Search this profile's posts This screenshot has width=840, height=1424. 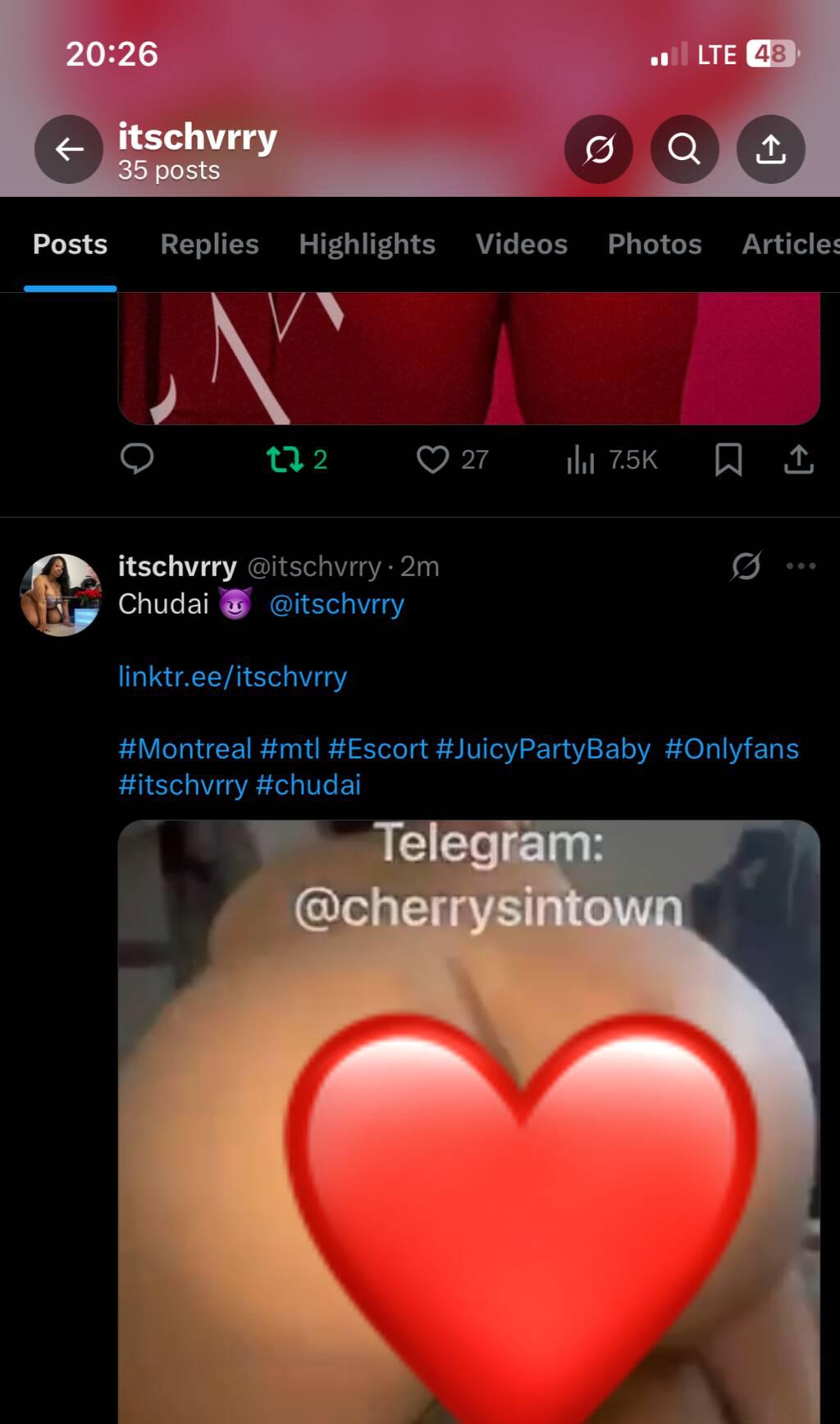coord(684,149)
